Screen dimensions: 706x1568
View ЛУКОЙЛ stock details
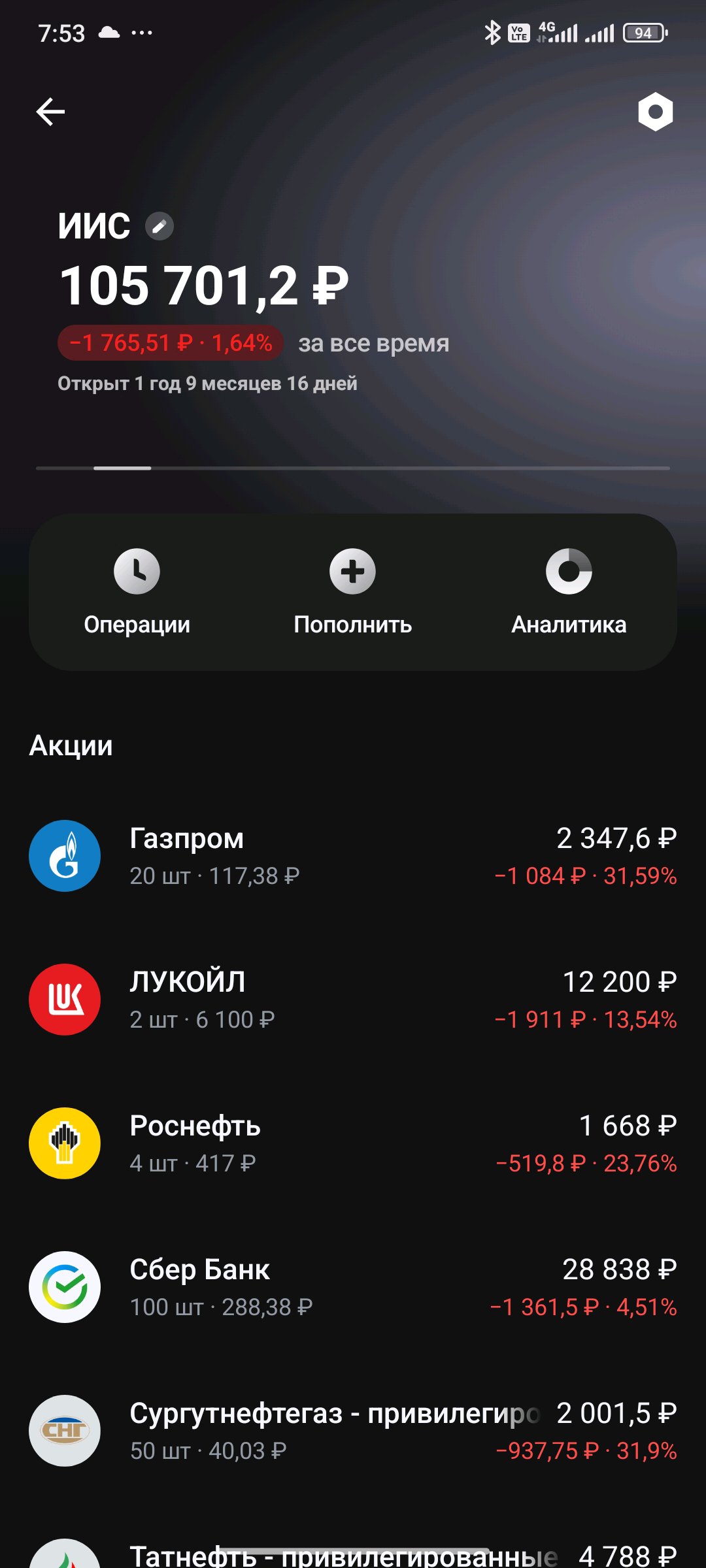tap(353, 1000)
